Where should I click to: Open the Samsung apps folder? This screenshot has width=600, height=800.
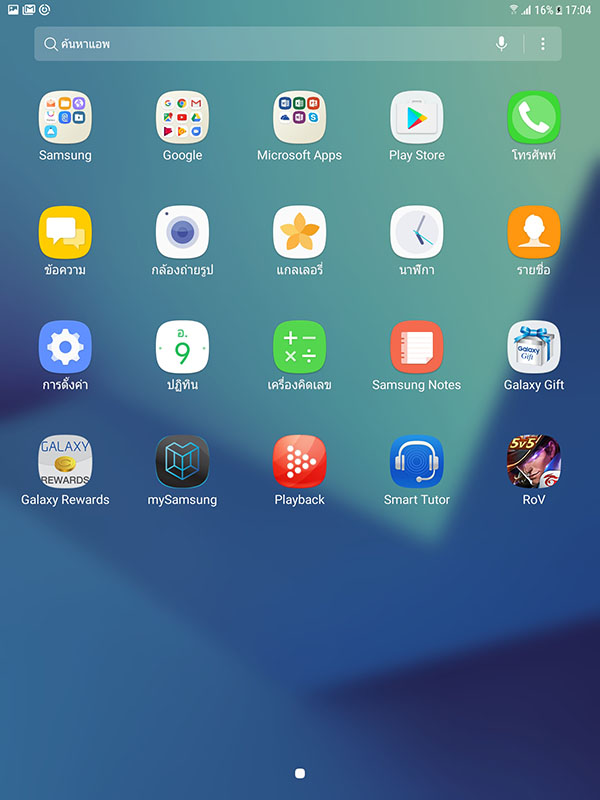65,118
